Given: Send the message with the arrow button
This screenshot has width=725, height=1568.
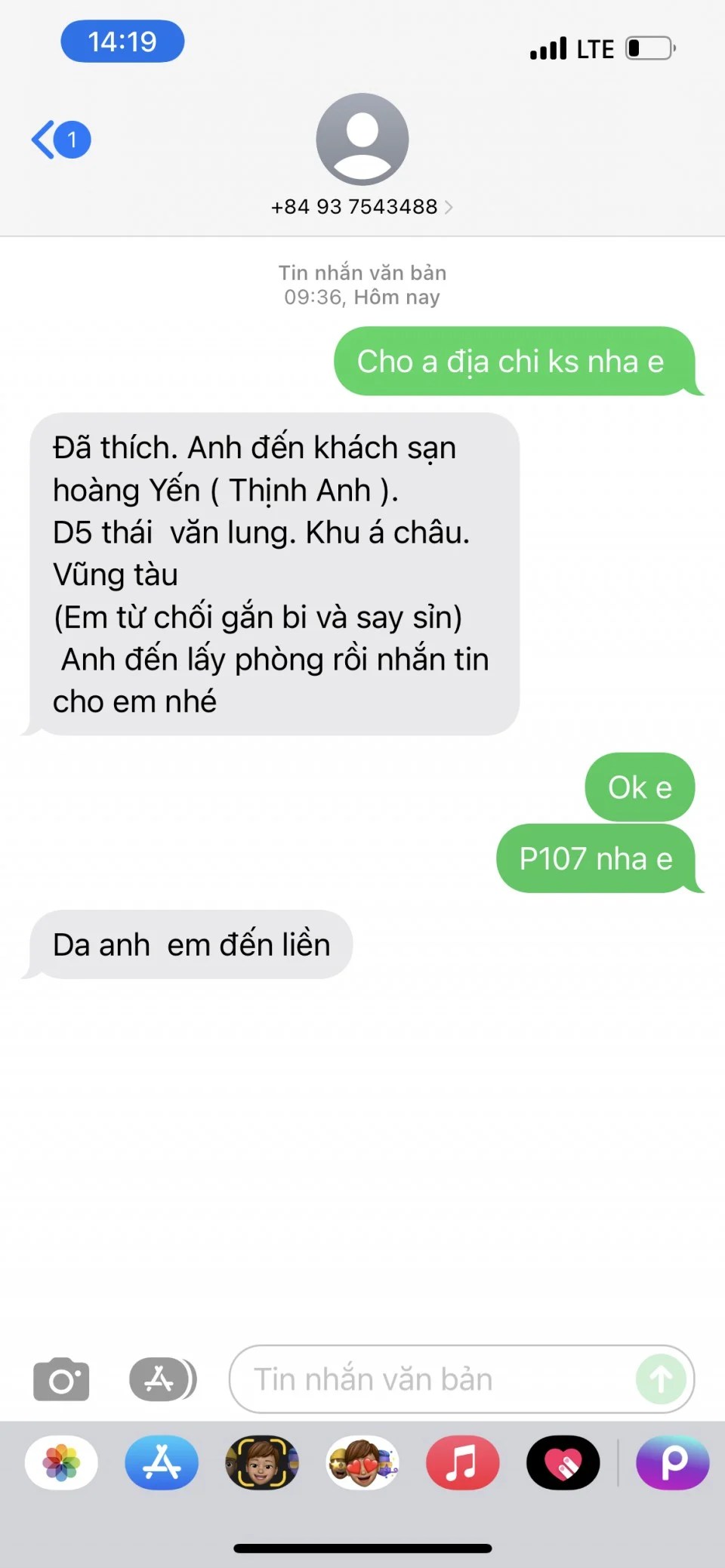Looking at the screenshot, I should click(661, 1379).
